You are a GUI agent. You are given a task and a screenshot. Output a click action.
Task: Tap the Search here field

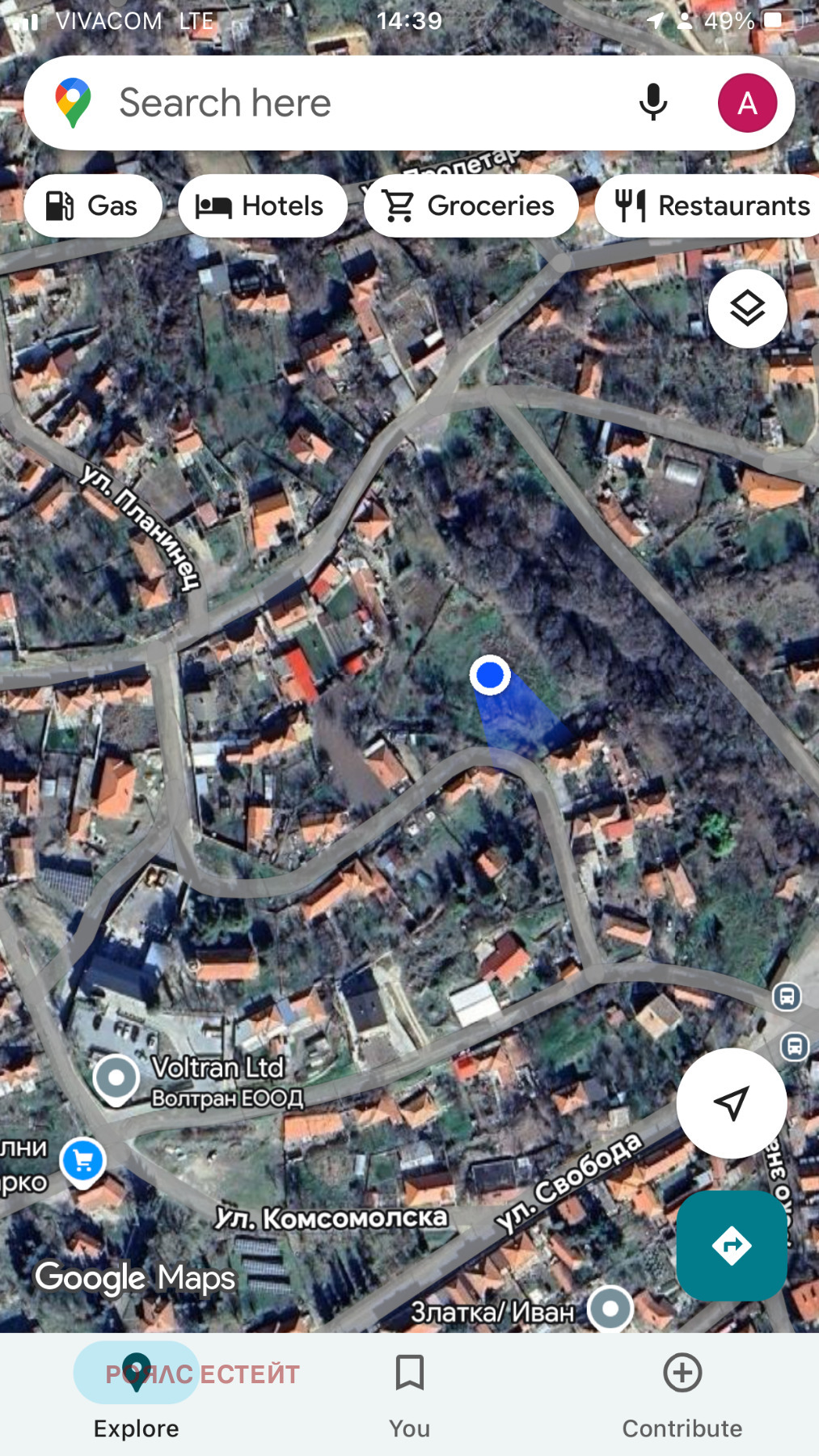click(323, 102)
